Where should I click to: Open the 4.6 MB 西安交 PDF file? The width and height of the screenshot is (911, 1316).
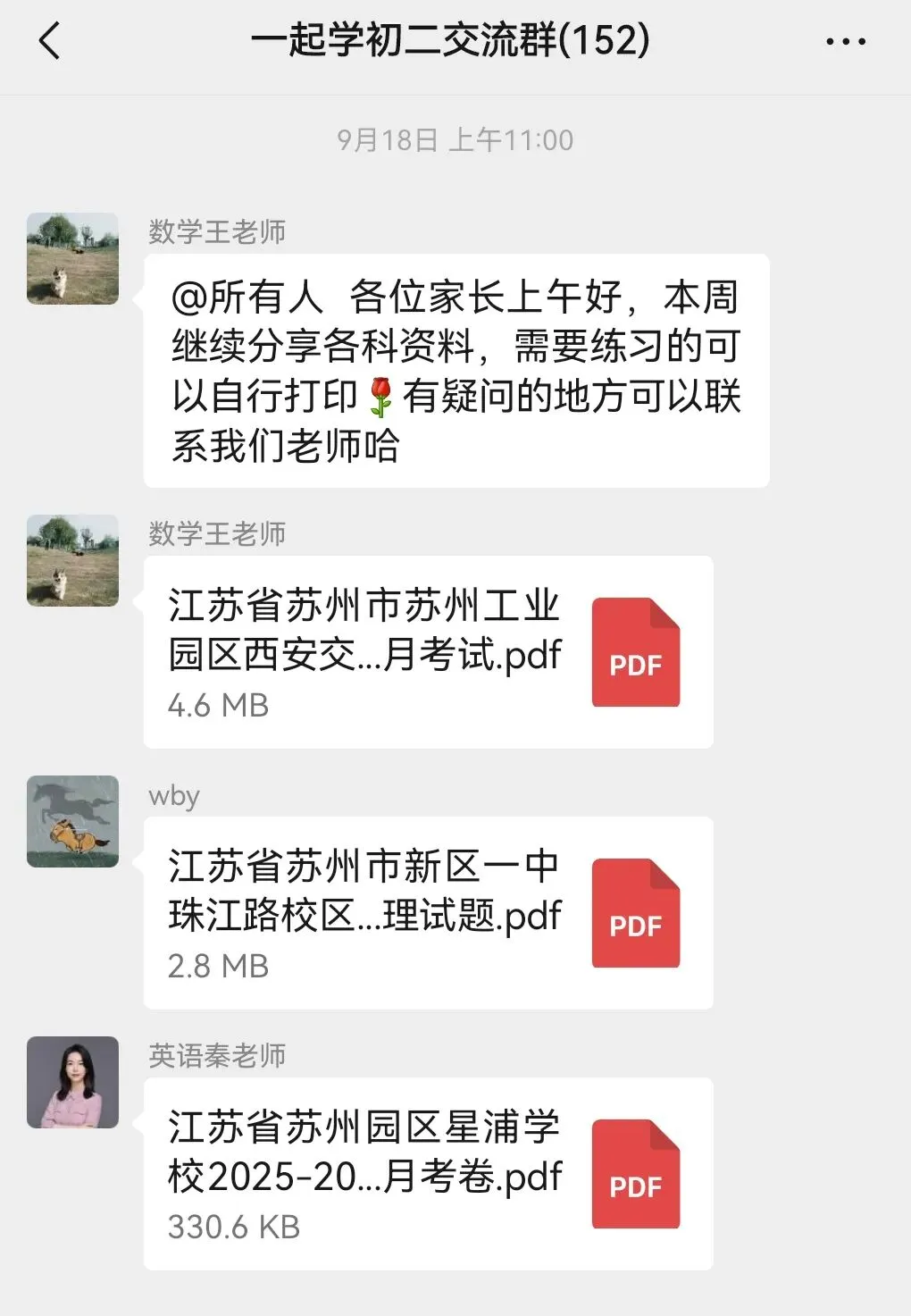click(x=428, y=652)
